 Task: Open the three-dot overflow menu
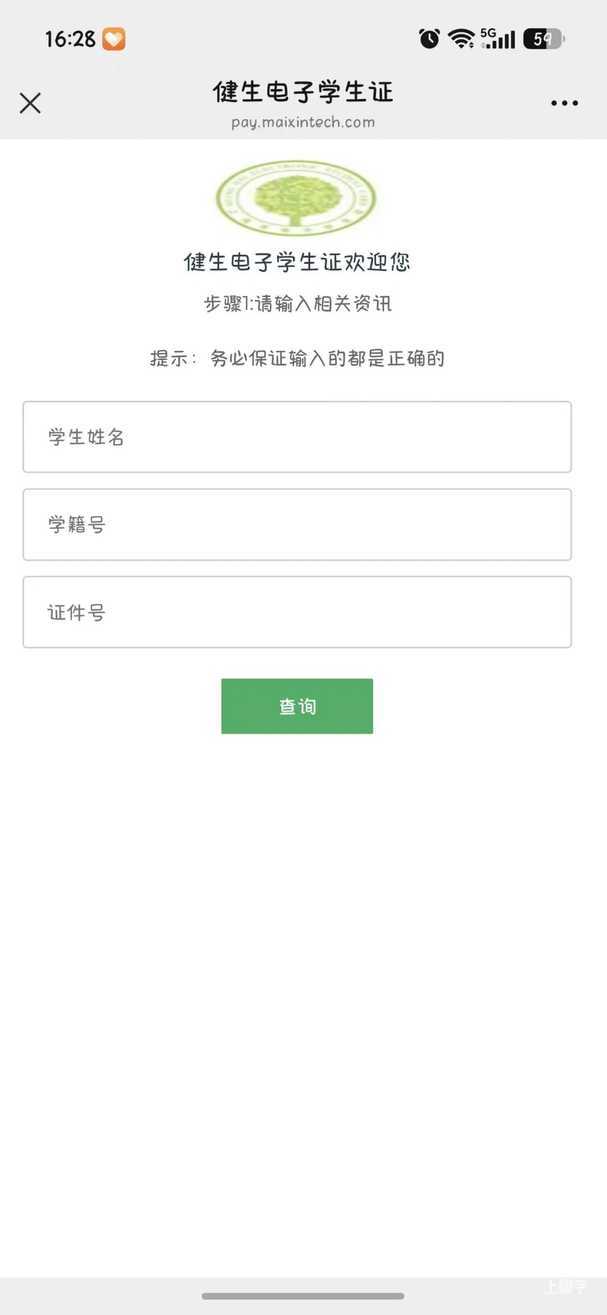[564, 103]
